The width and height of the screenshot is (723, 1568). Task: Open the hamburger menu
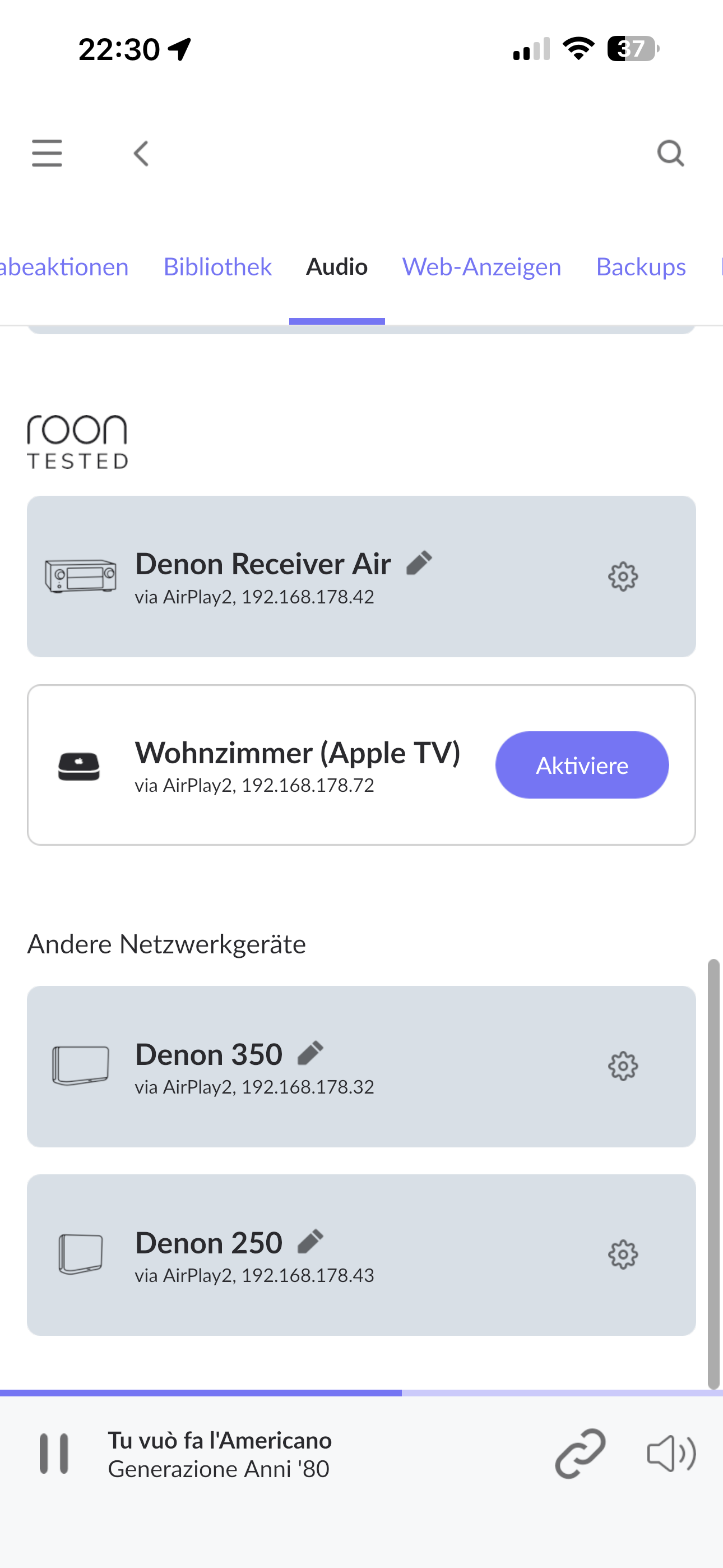tap(47, 153)
